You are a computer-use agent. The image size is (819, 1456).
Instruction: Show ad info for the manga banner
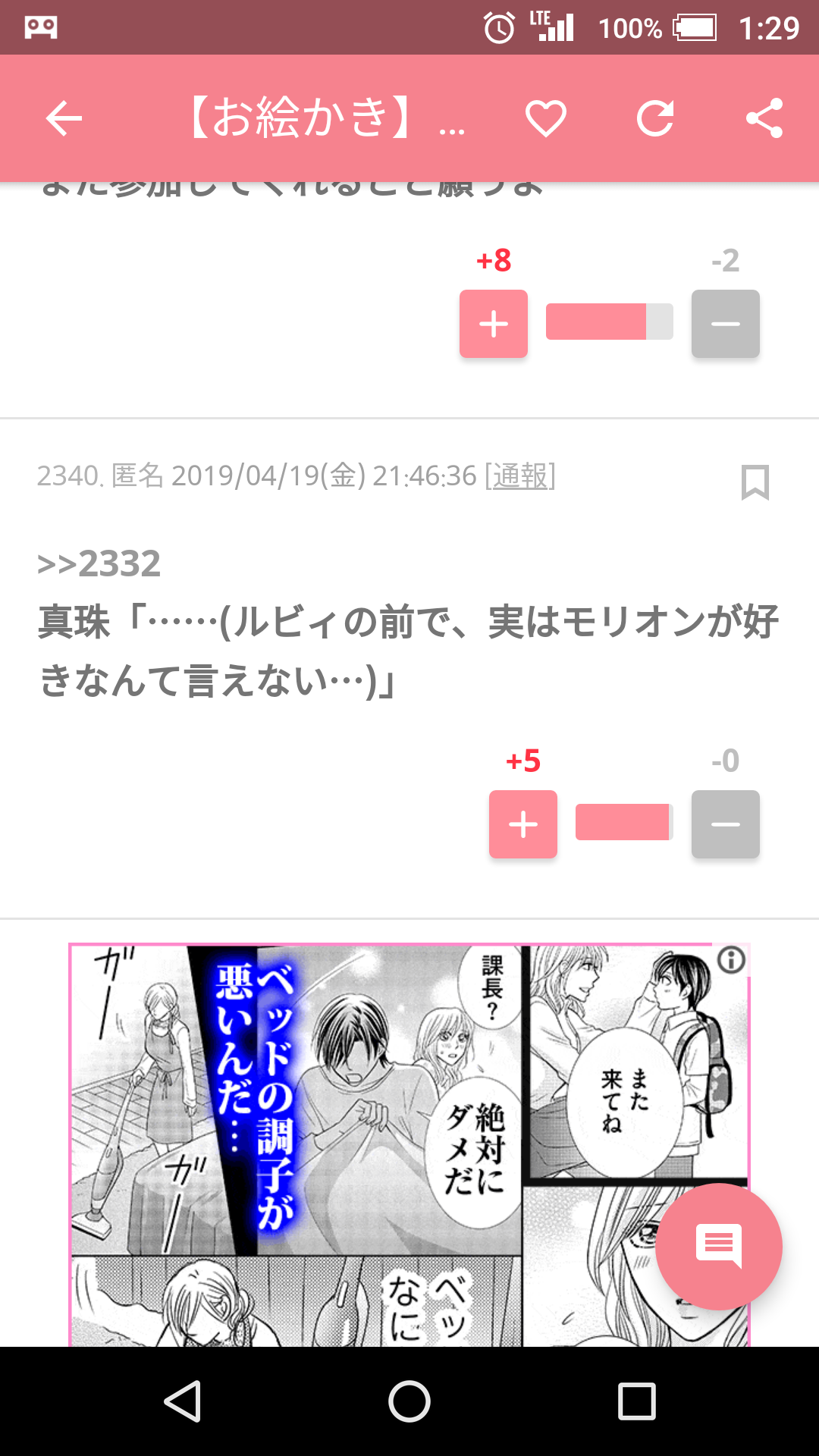point(731,960)
